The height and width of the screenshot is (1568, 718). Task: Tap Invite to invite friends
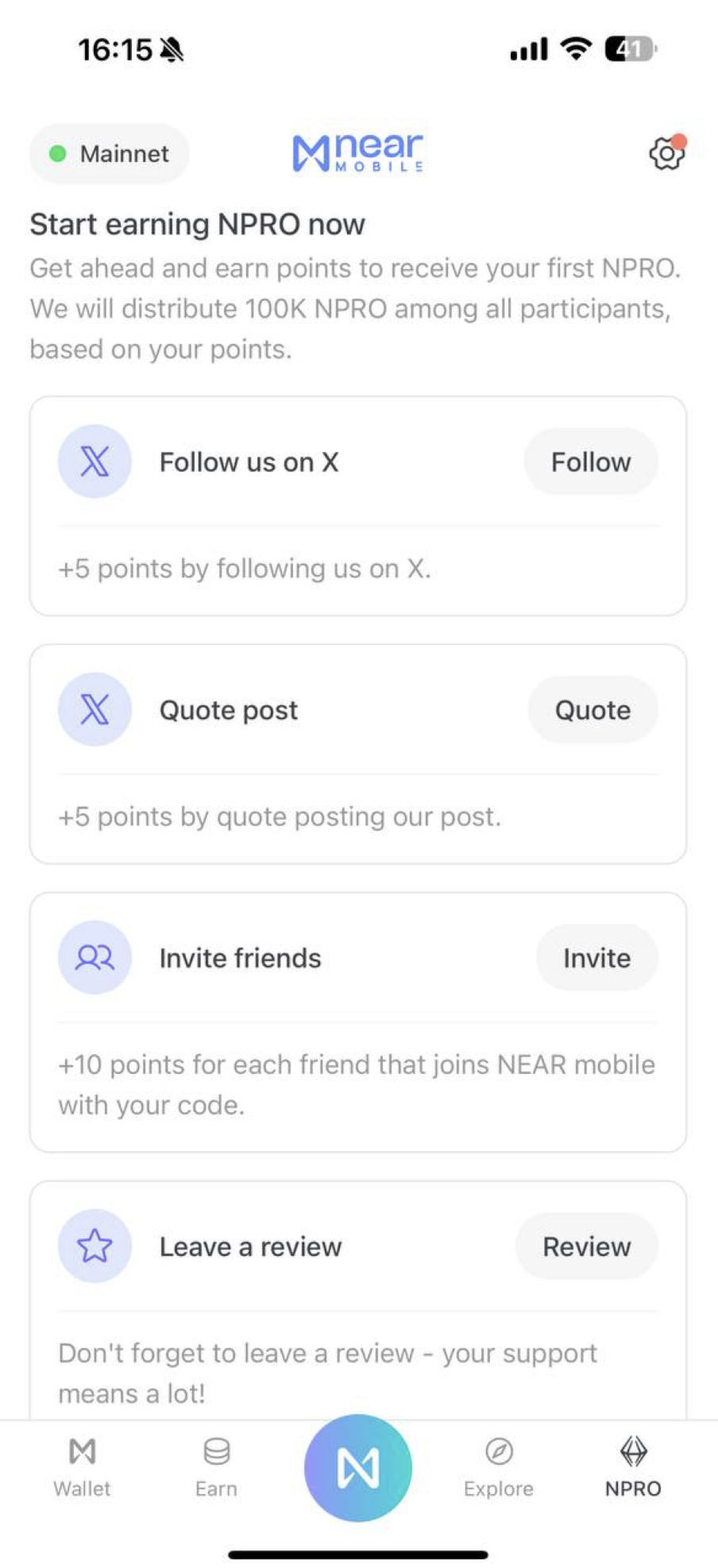pyautogui.click(x=597, y=957)
